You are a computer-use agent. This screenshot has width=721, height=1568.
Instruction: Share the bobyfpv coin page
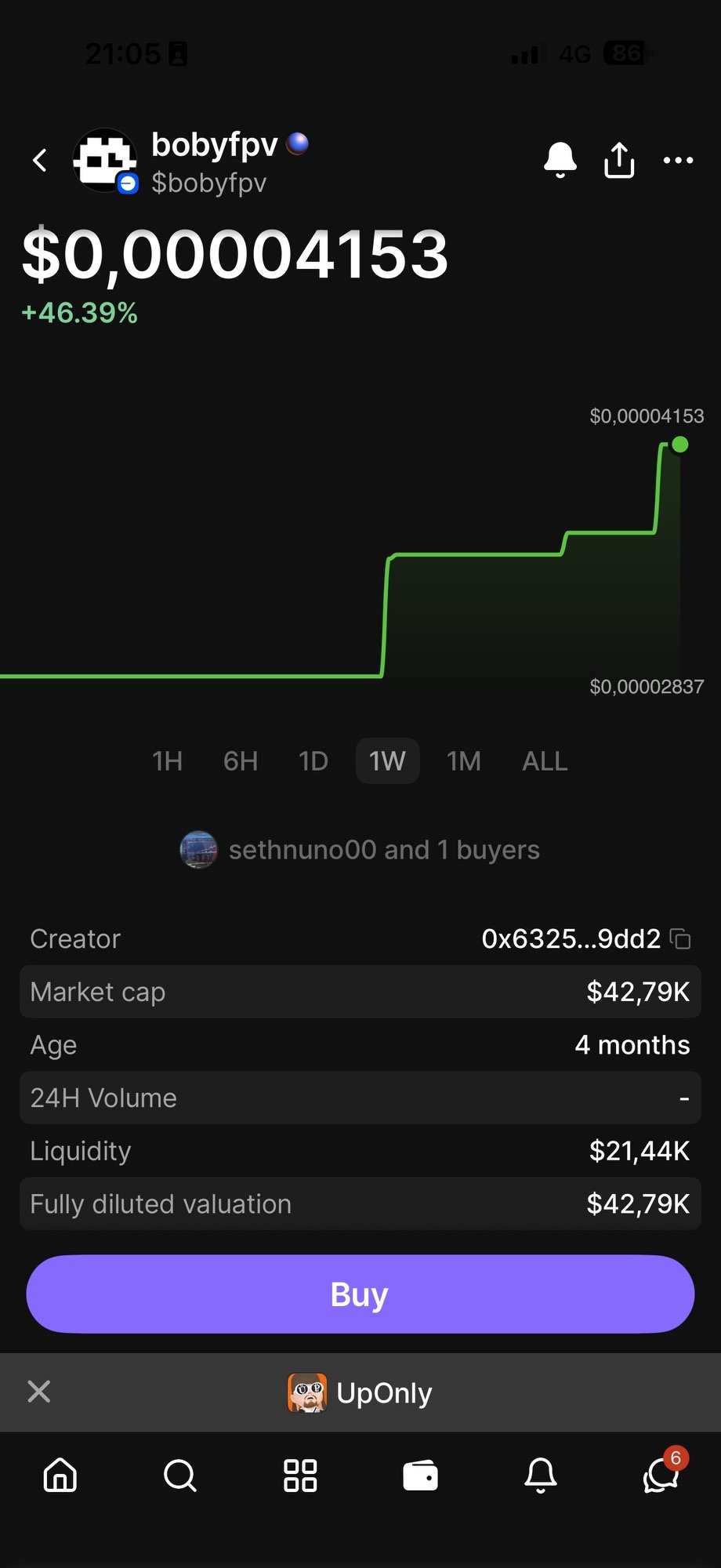click(x=619, y=160)
